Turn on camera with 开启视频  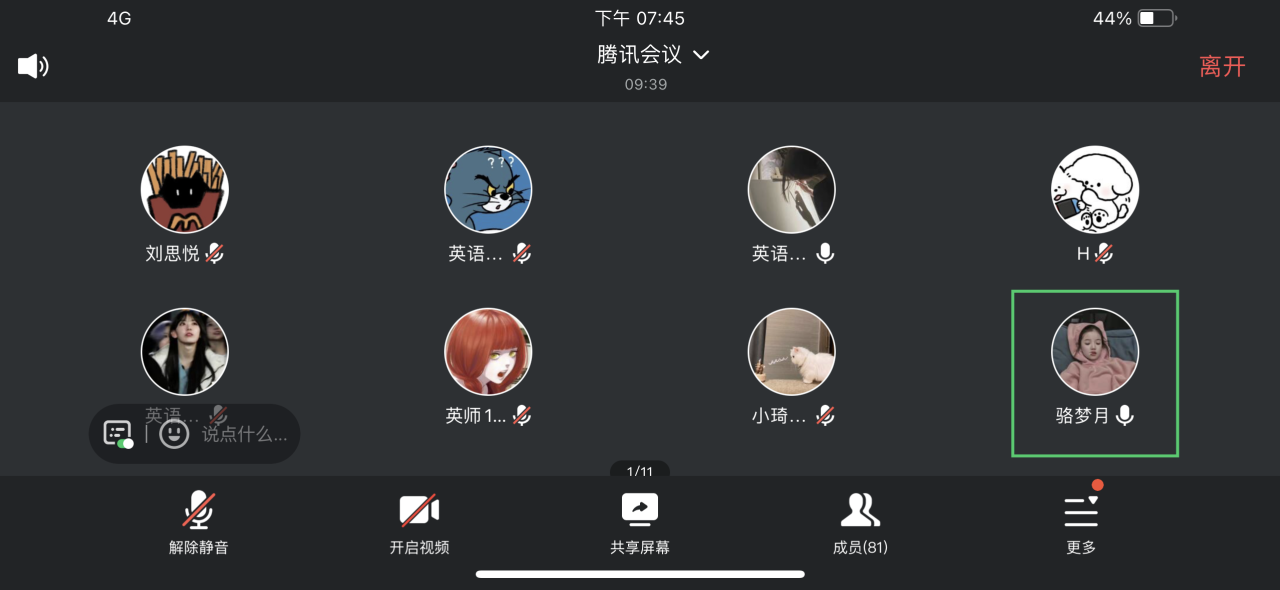click(419, 522)
